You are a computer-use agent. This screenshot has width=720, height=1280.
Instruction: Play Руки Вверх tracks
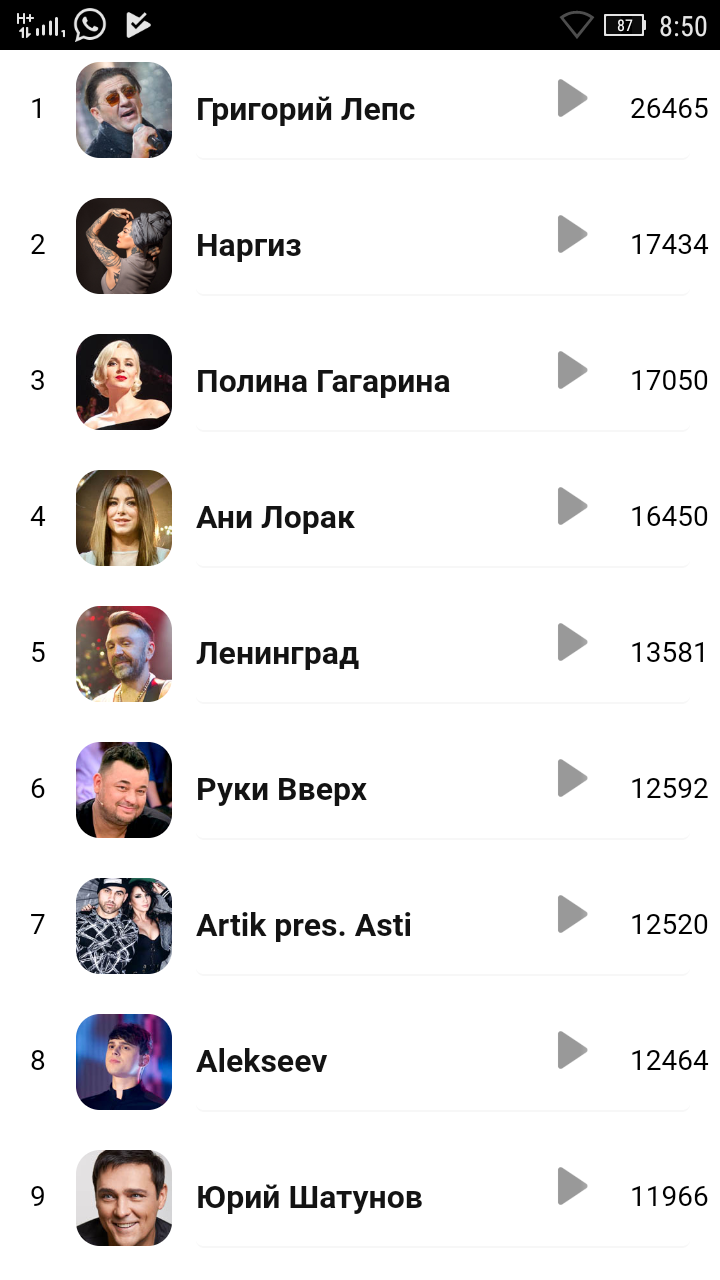[x=572, y=778]
